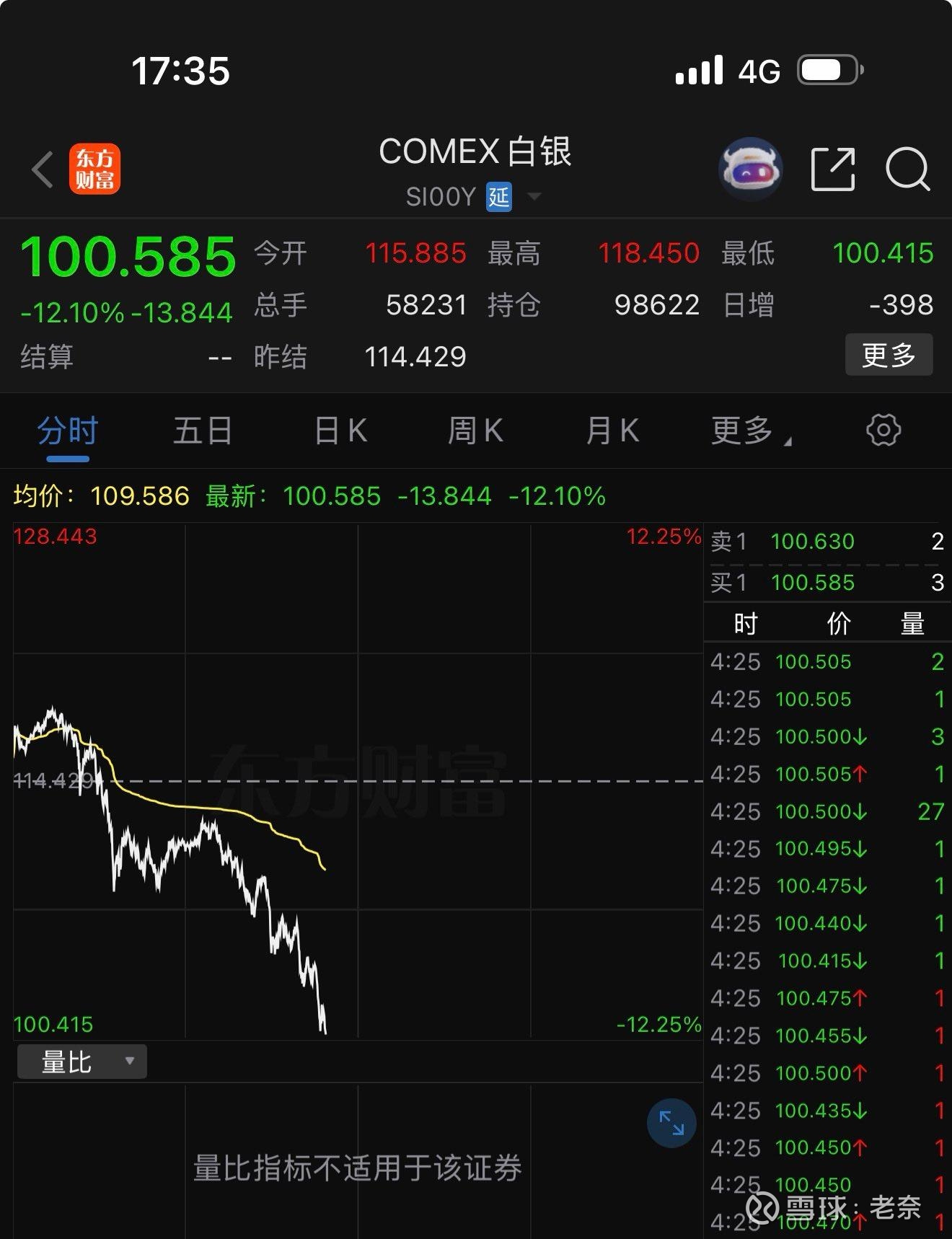Tap the share icon
Image resolution: width=952 pixels, height=1239 pixels.
[833, 168]
